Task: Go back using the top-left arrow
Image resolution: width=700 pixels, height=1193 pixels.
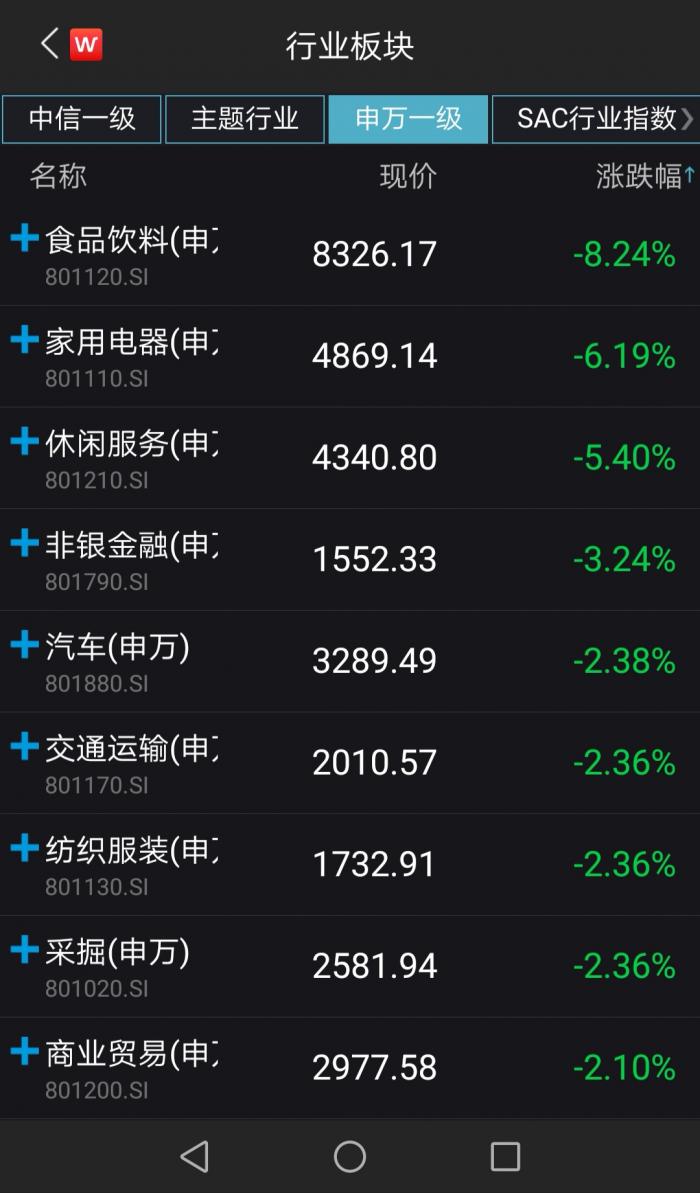Action: click(49, 44)
